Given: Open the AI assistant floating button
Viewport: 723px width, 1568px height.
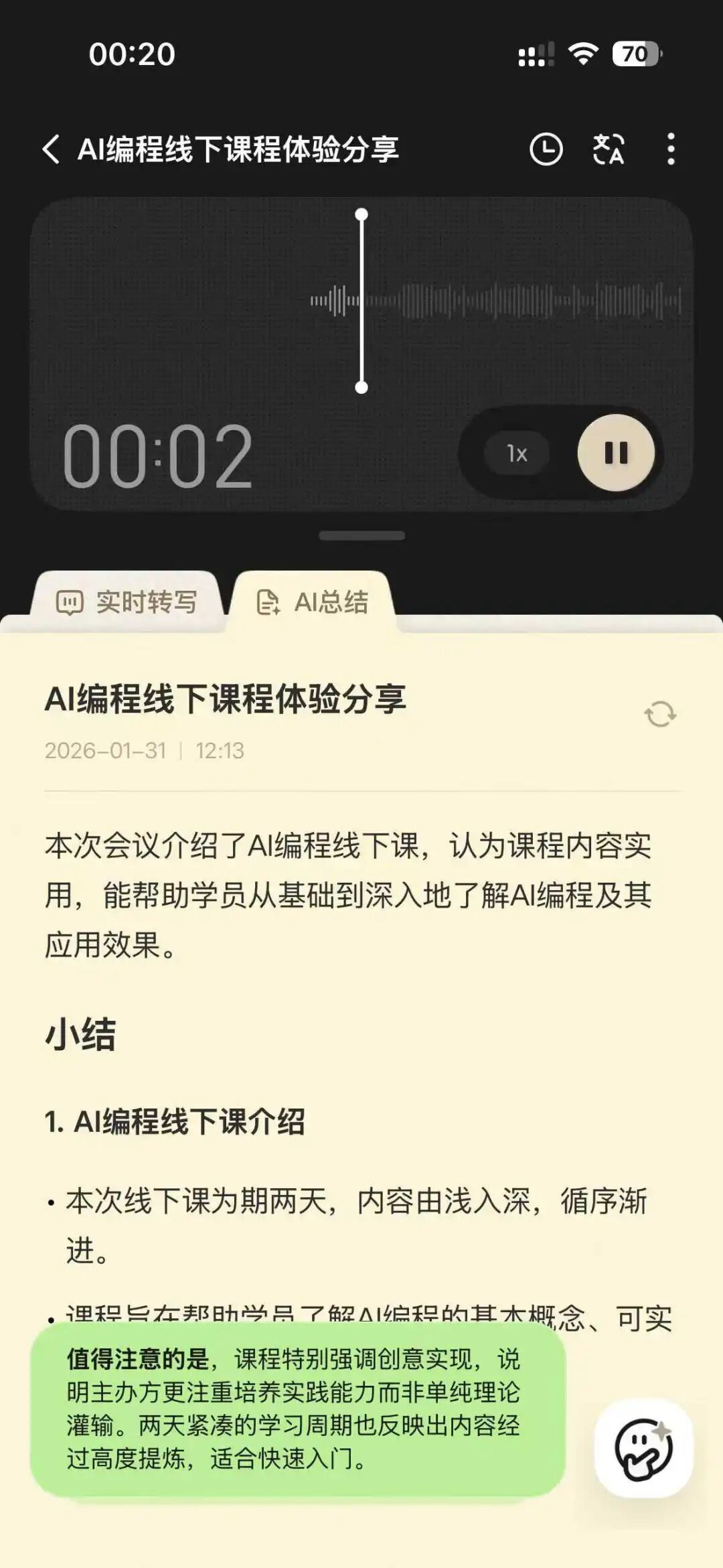Looking at the screenshot, I should pyautogui.click(x=643, y=1448).
